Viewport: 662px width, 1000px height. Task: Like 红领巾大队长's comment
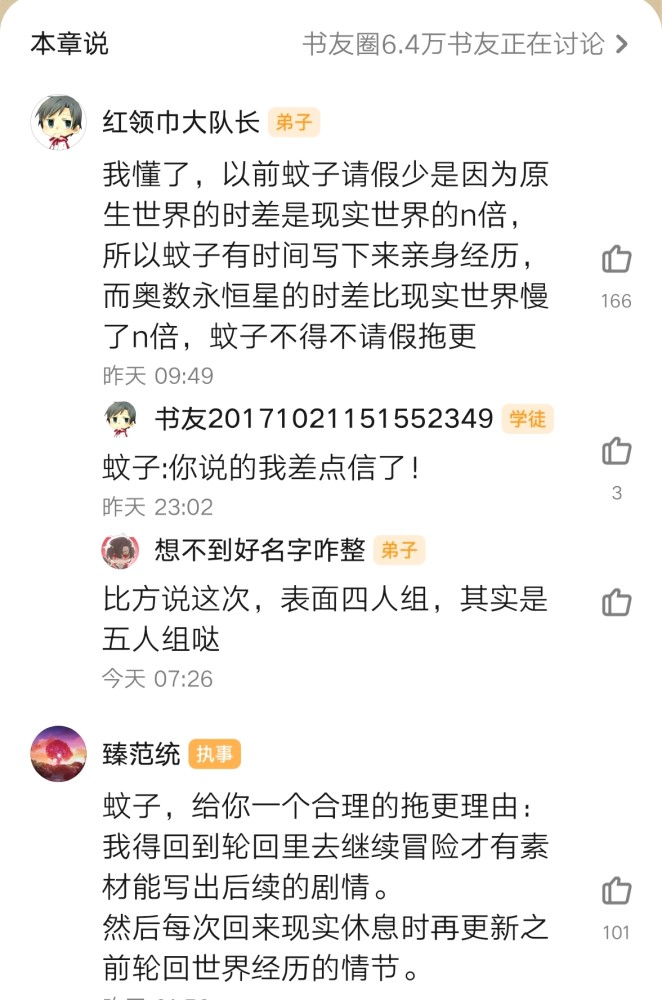pyautogui.click(x=616, y=260)
